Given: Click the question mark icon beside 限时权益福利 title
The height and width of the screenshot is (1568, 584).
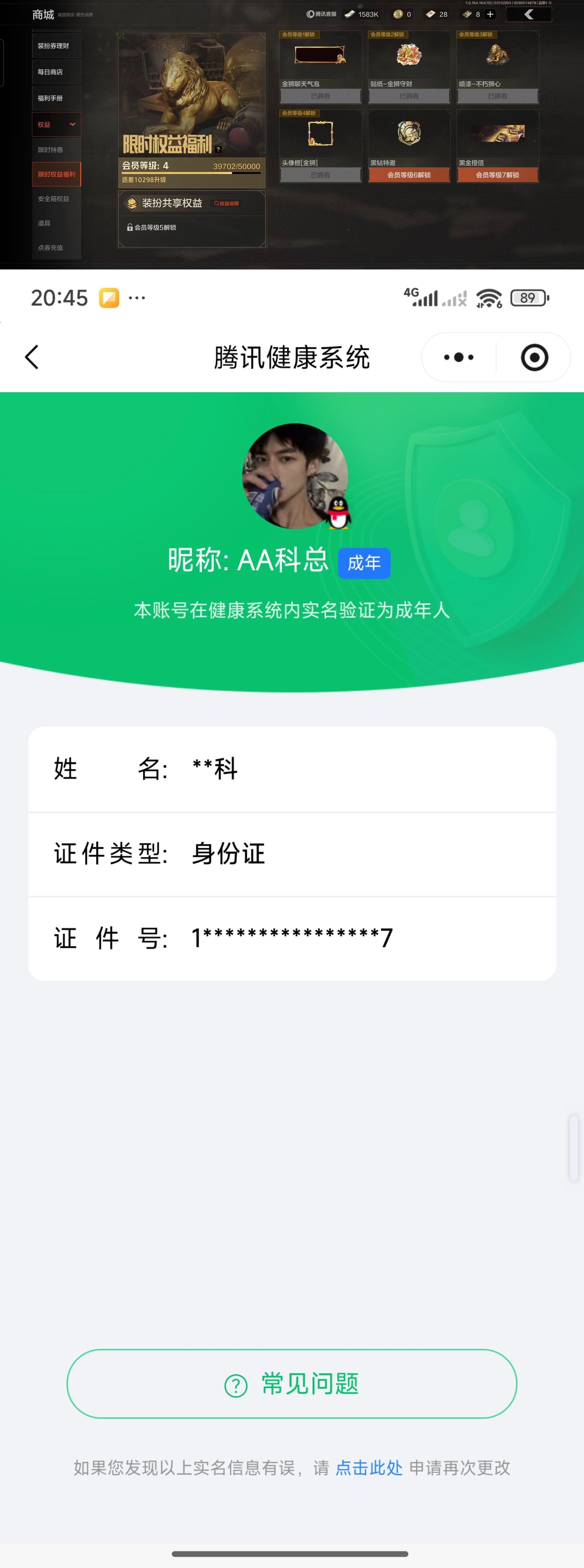Looking at the screenshot, I should (218, 150).
